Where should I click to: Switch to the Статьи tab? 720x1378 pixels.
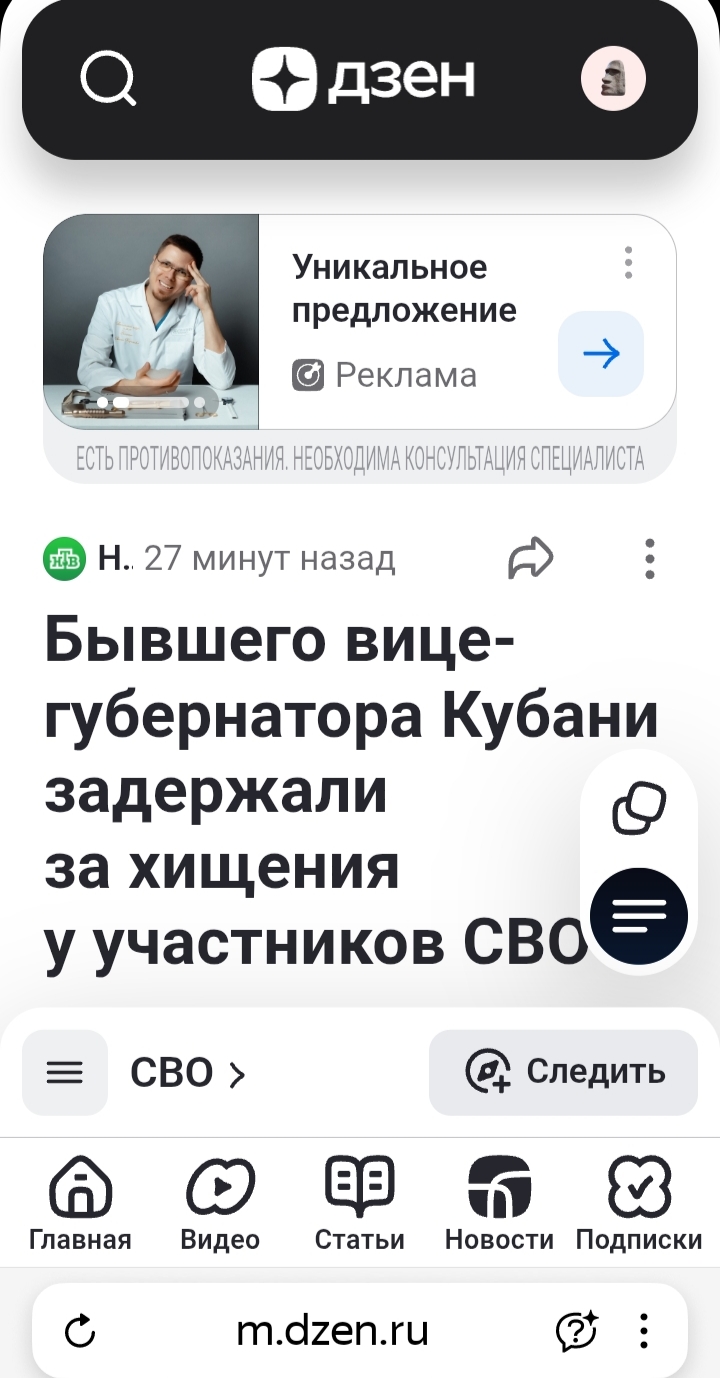[360, 1204]
